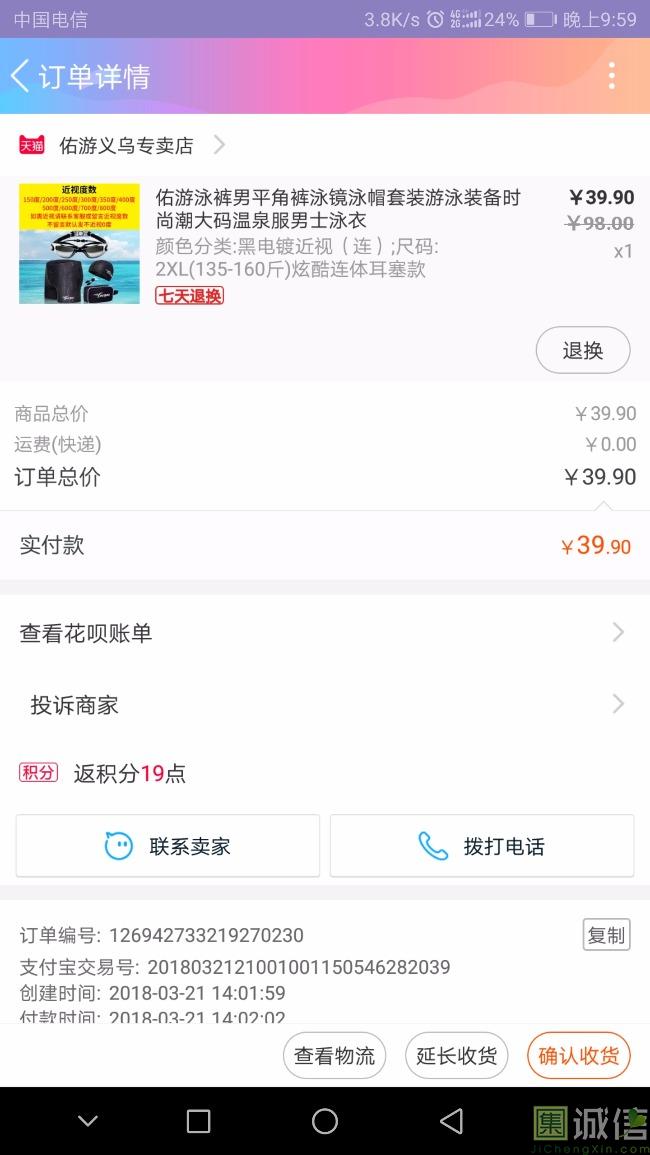The height and width of the screenshot is (1155, 650).
Task: Tap the 退换 return button
Action: pos(582,350)
